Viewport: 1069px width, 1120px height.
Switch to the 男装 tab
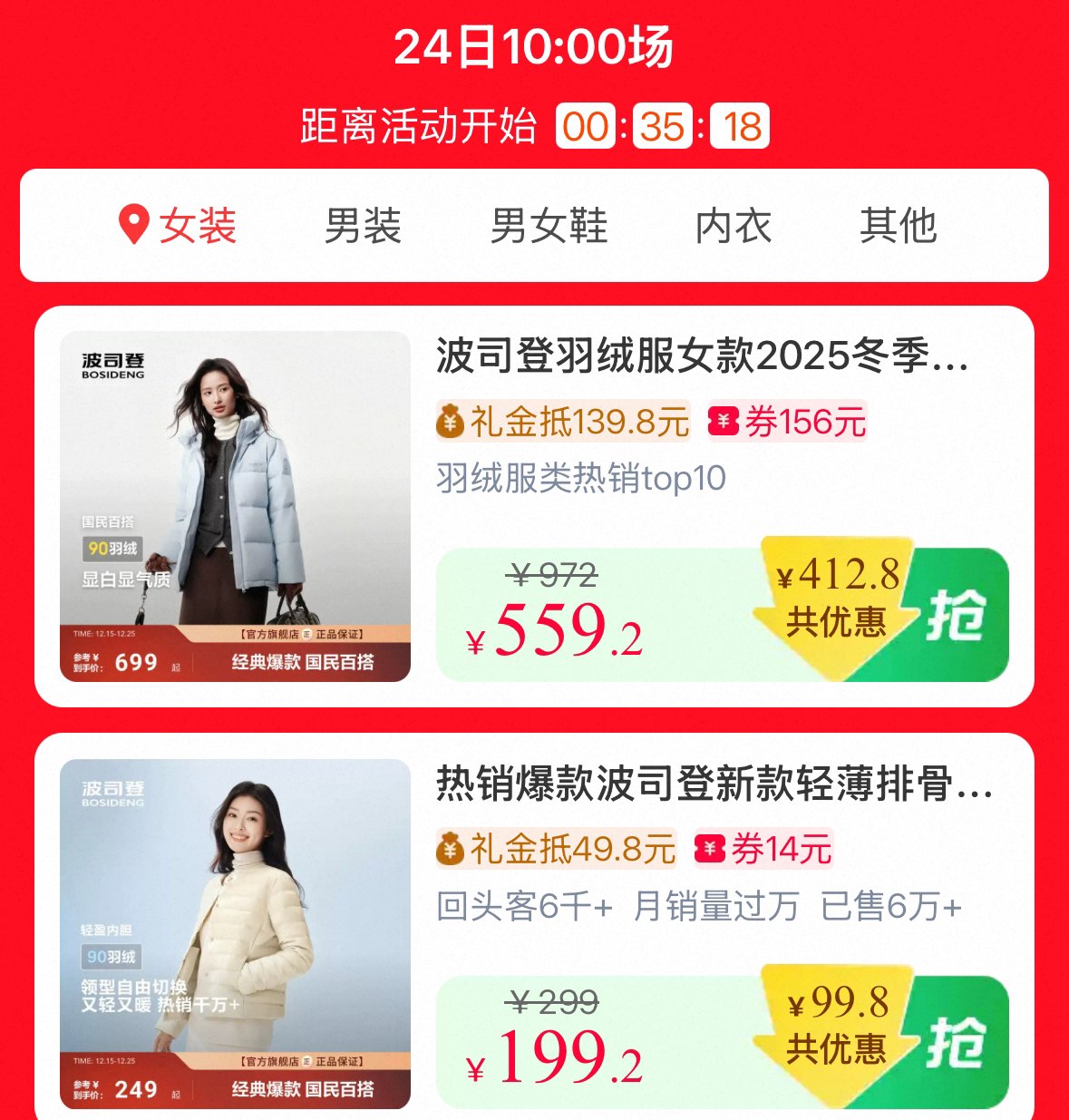(x=363, y=226)
